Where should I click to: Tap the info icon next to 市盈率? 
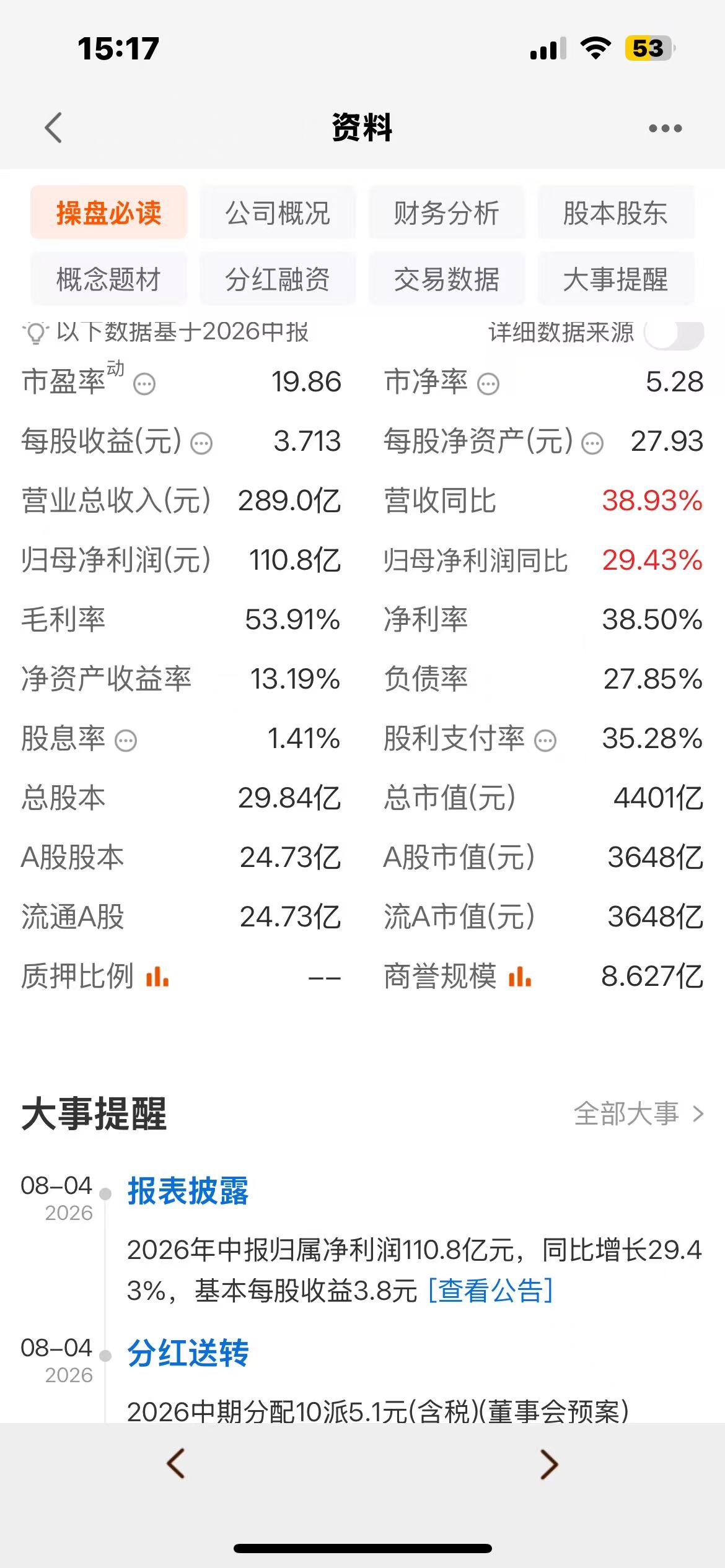tap(144, 385)
